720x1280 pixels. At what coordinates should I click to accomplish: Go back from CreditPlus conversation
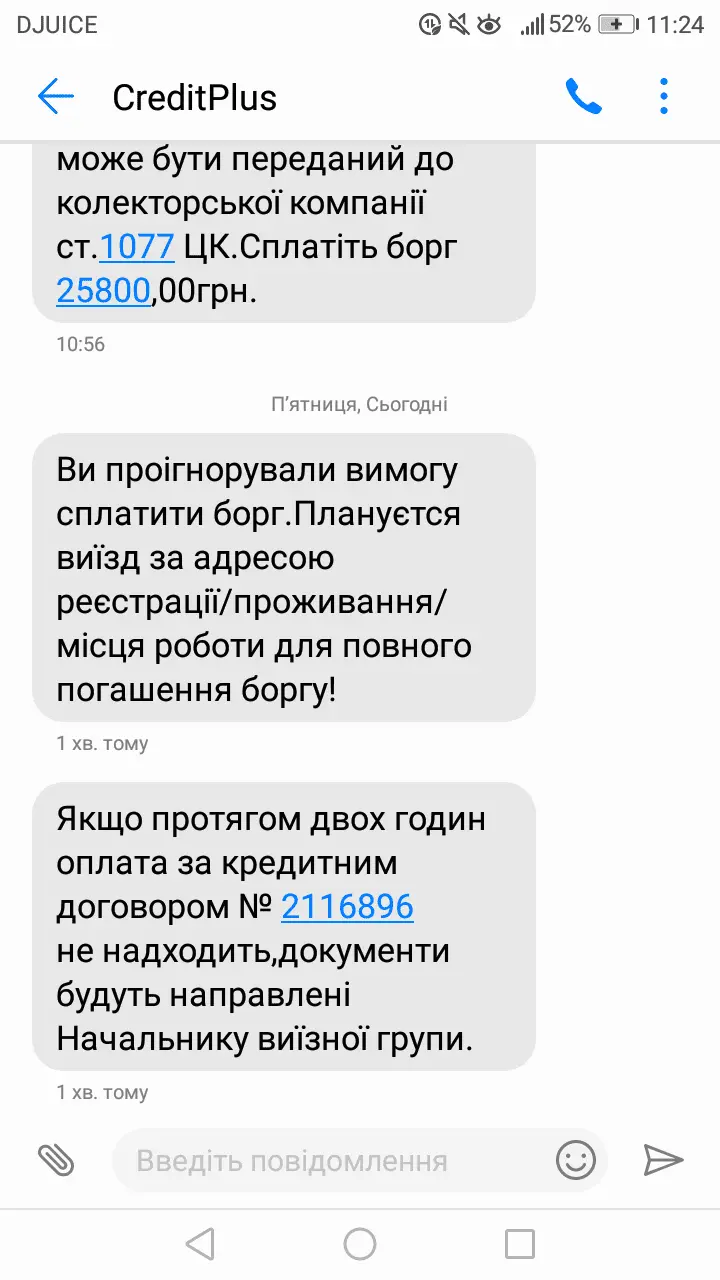pos(56,97)
